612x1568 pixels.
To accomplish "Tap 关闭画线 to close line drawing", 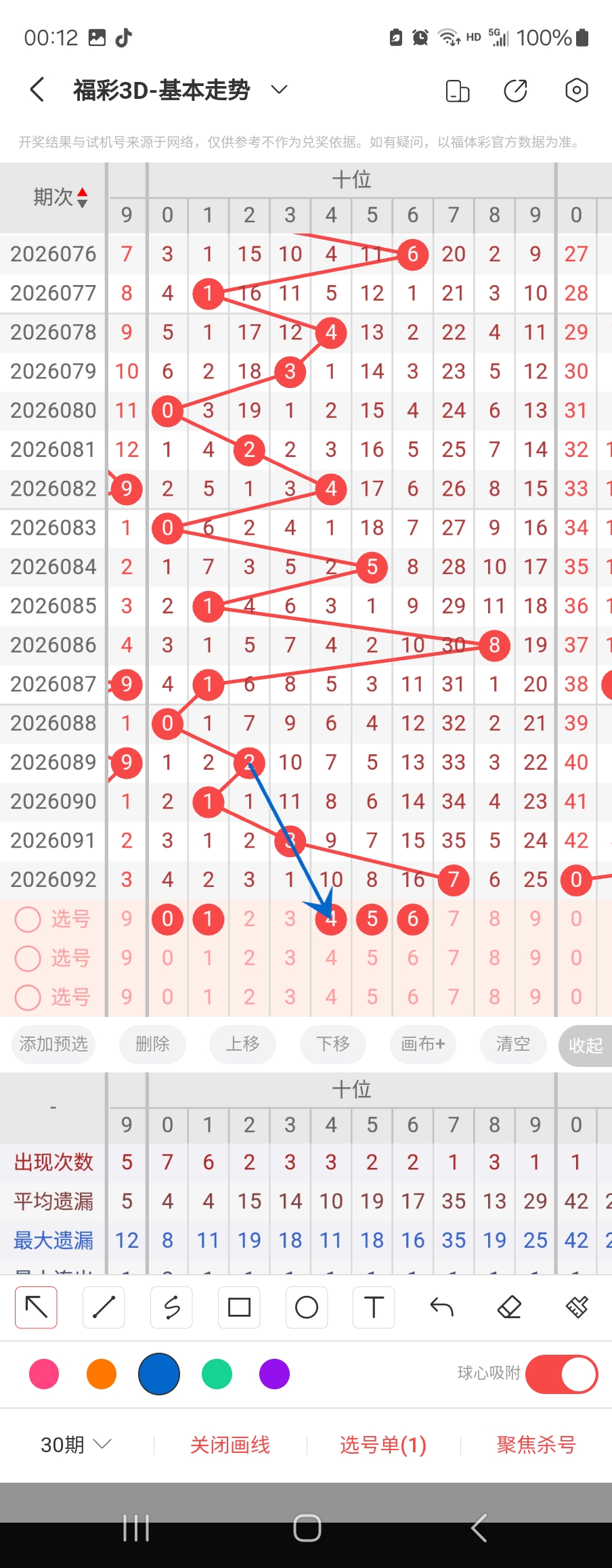I will [230, 1445].
